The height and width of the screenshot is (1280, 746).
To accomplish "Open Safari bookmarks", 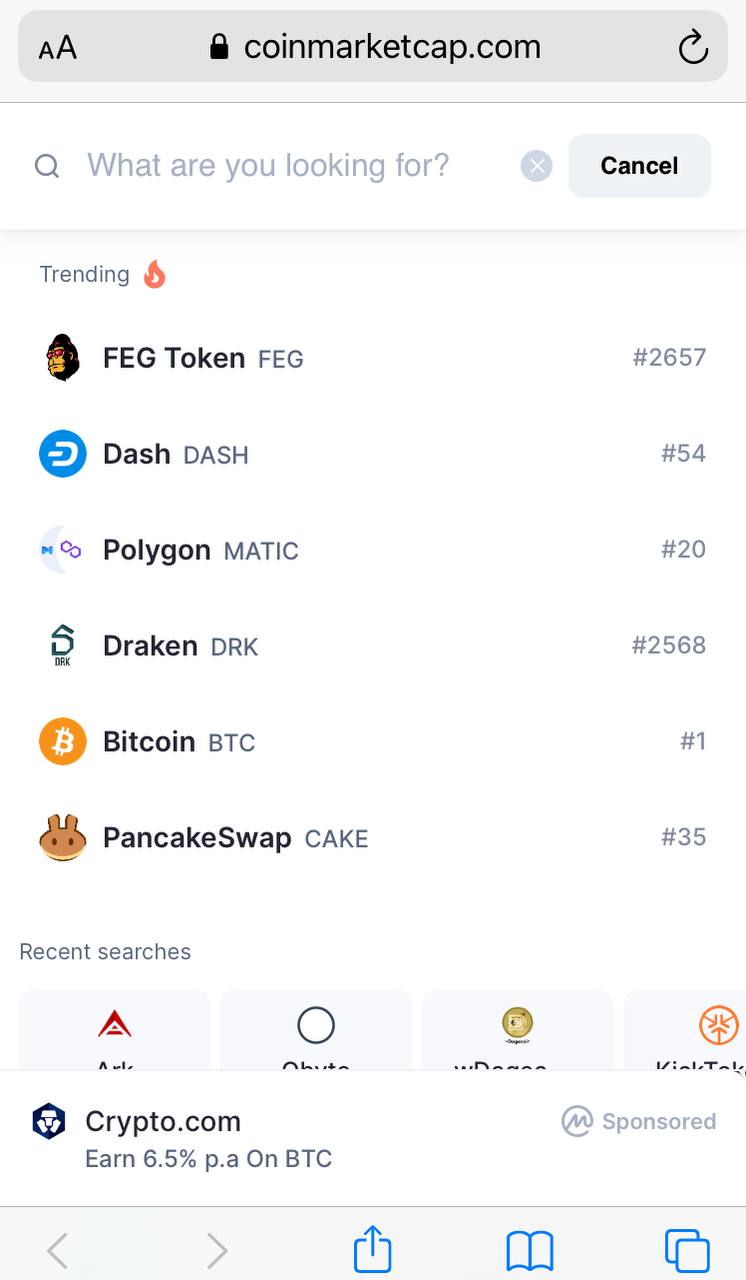I will (x=530, y=1250).
